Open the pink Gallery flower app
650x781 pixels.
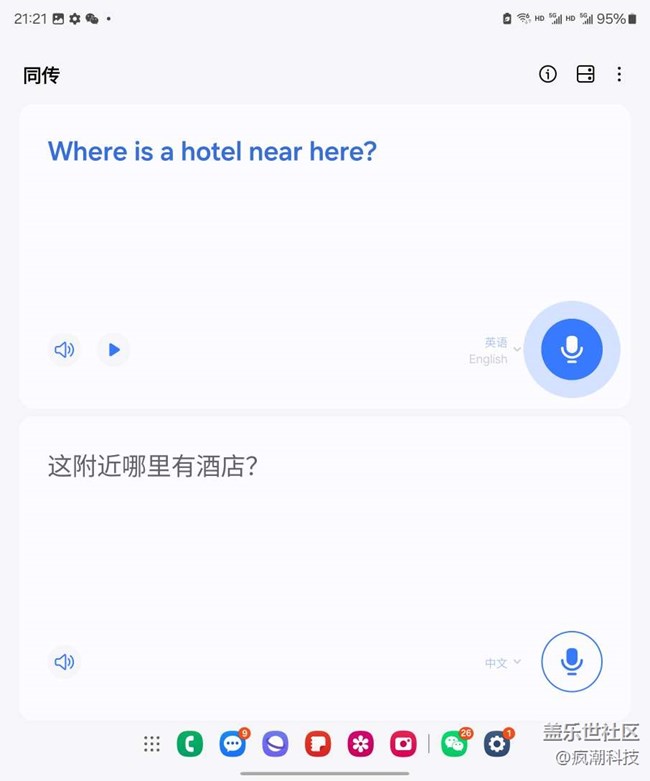(x=361, y=744)
